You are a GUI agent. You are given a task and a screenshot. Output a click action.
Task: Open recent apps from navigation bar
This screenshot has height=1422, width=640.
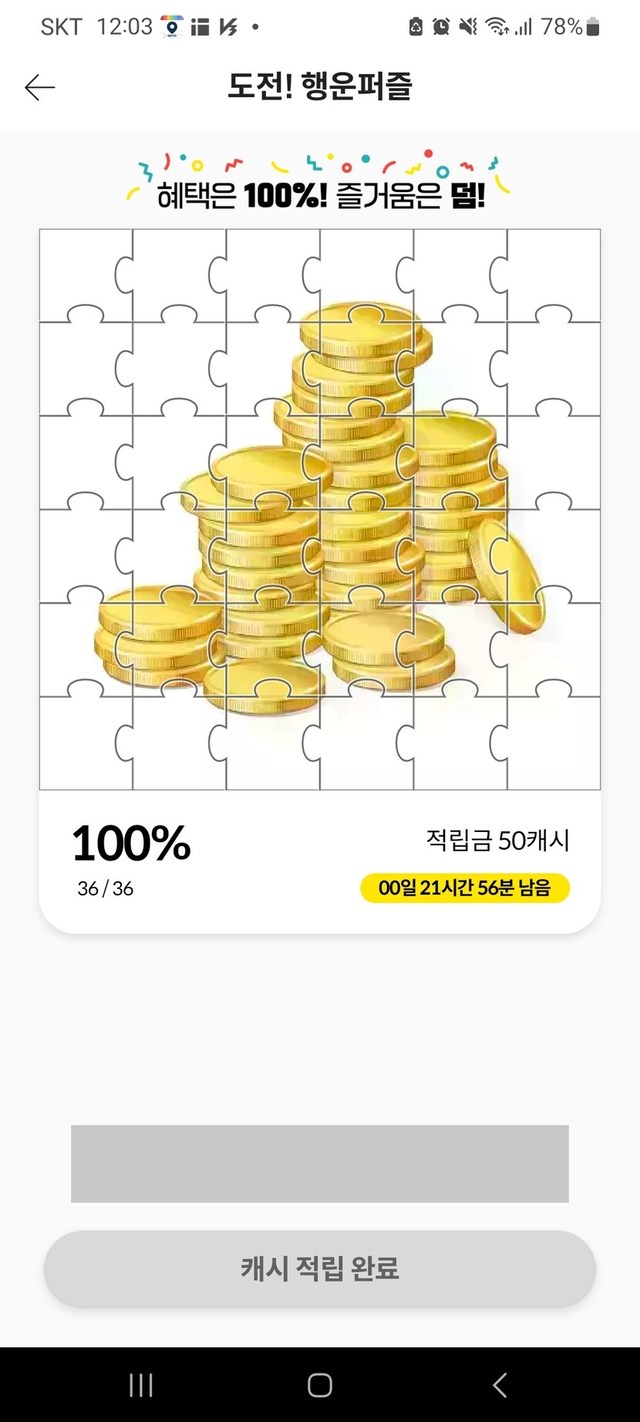141,1385
